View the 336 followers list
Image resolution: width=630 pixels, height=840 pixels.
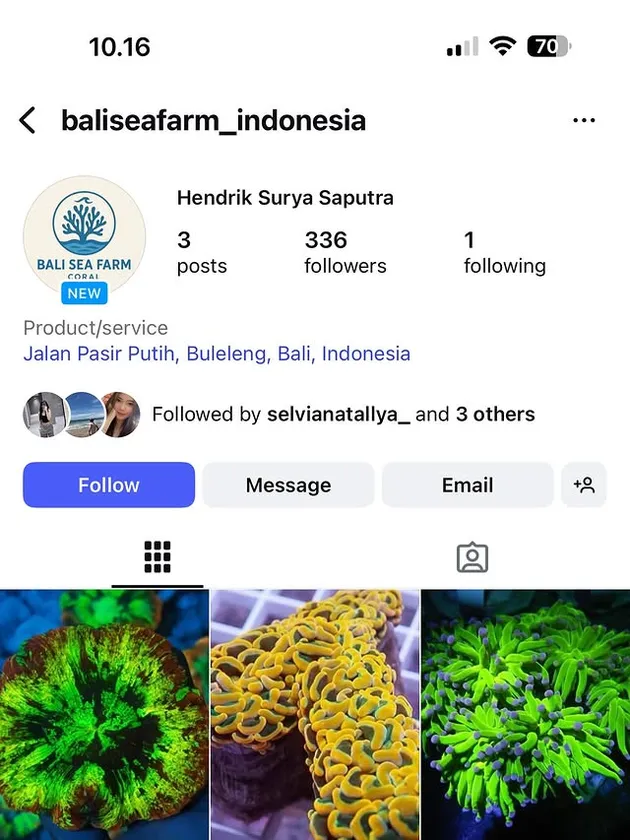pos(344,252)
